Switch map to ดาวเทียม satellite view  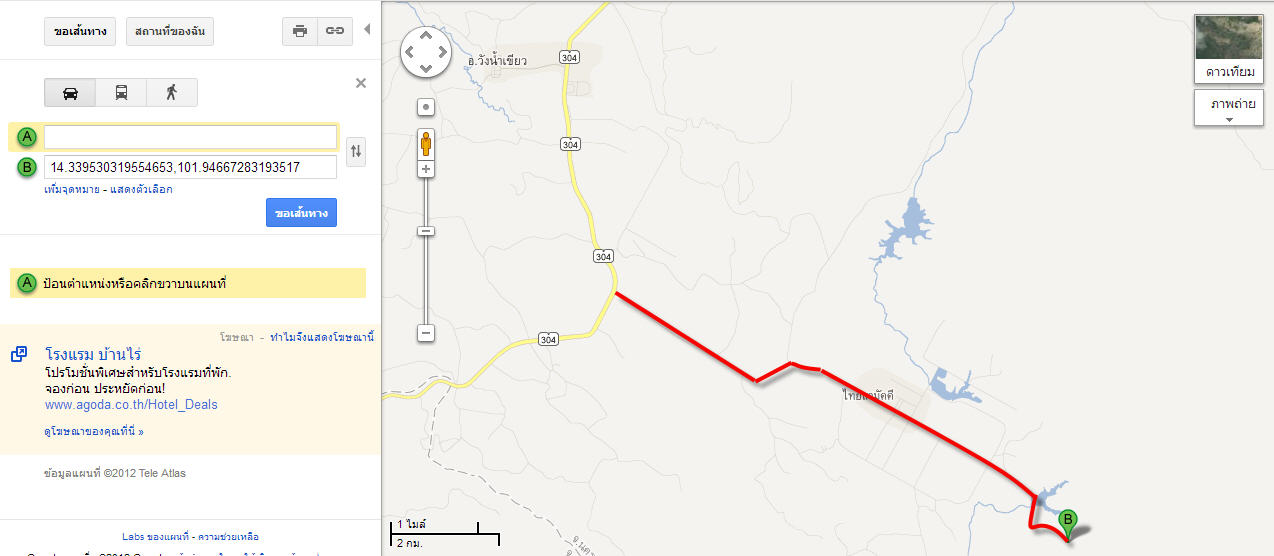click(x=1229, y=48)
